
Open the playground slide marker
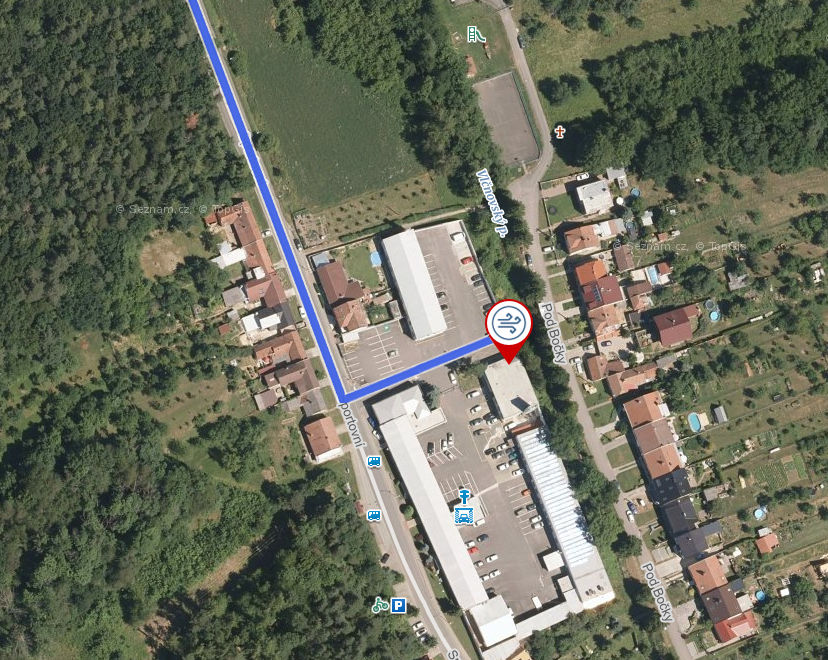477,35
